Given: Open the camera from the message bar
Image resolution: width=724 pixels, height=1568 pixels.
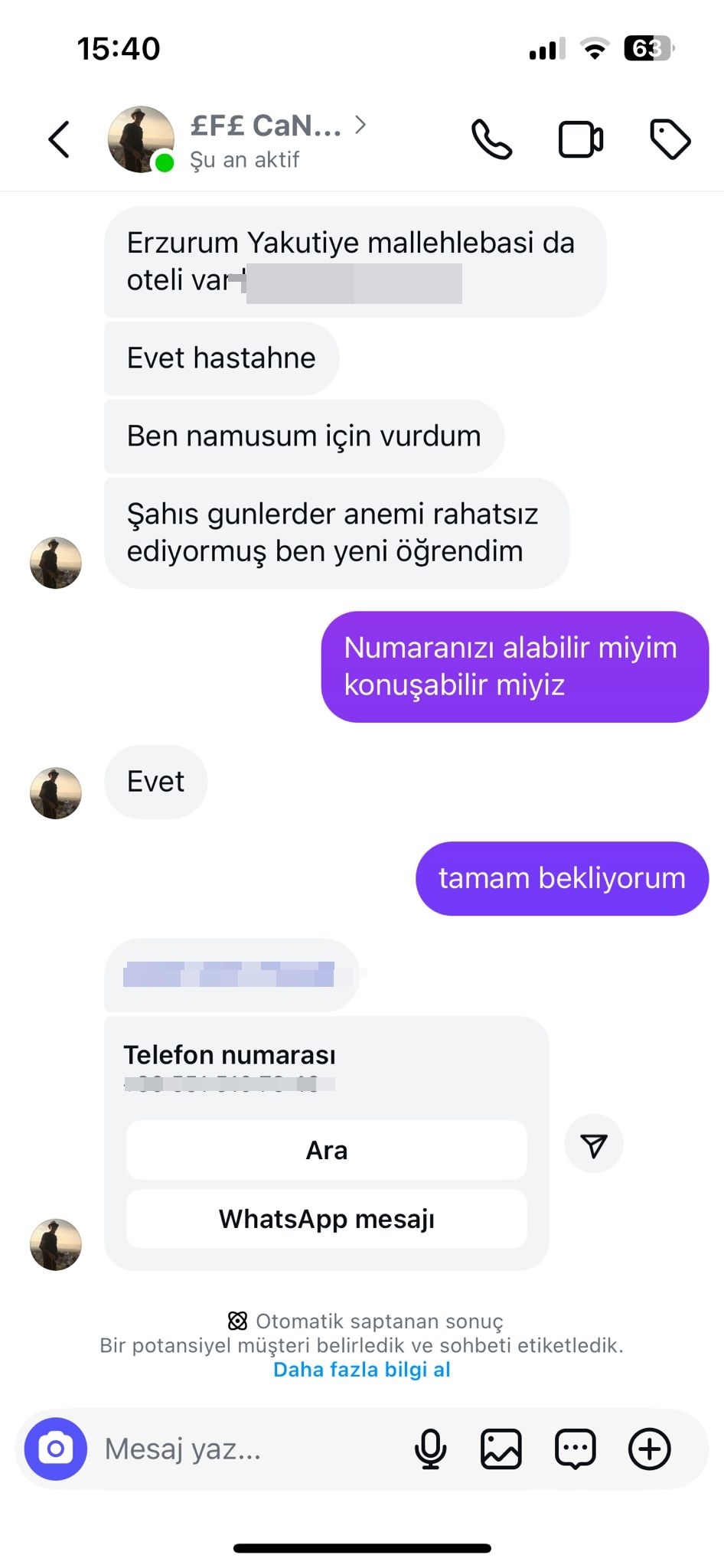Looking at the screenshot, I should (x=56, y=1449).
